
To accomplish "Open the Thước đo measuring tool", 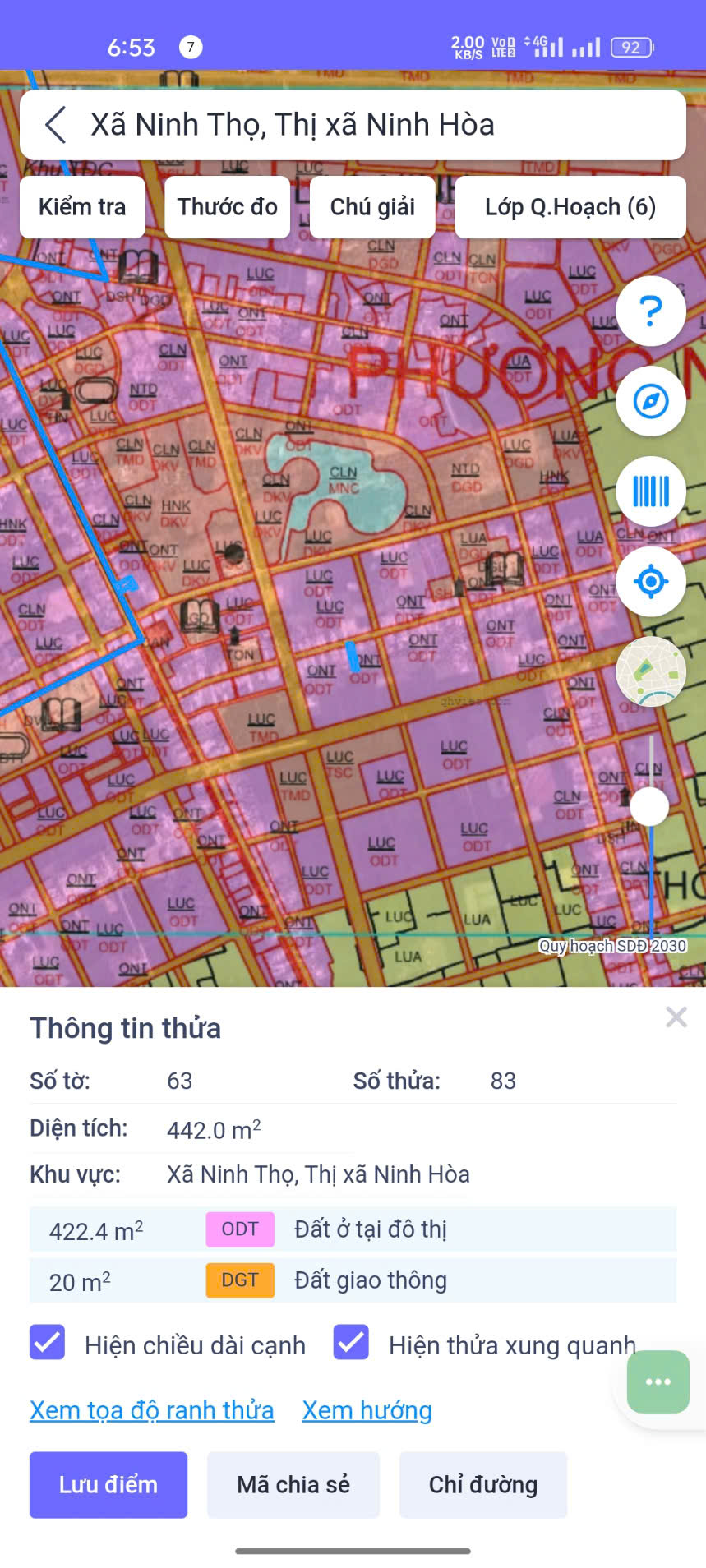I will (x=228, y=207).
